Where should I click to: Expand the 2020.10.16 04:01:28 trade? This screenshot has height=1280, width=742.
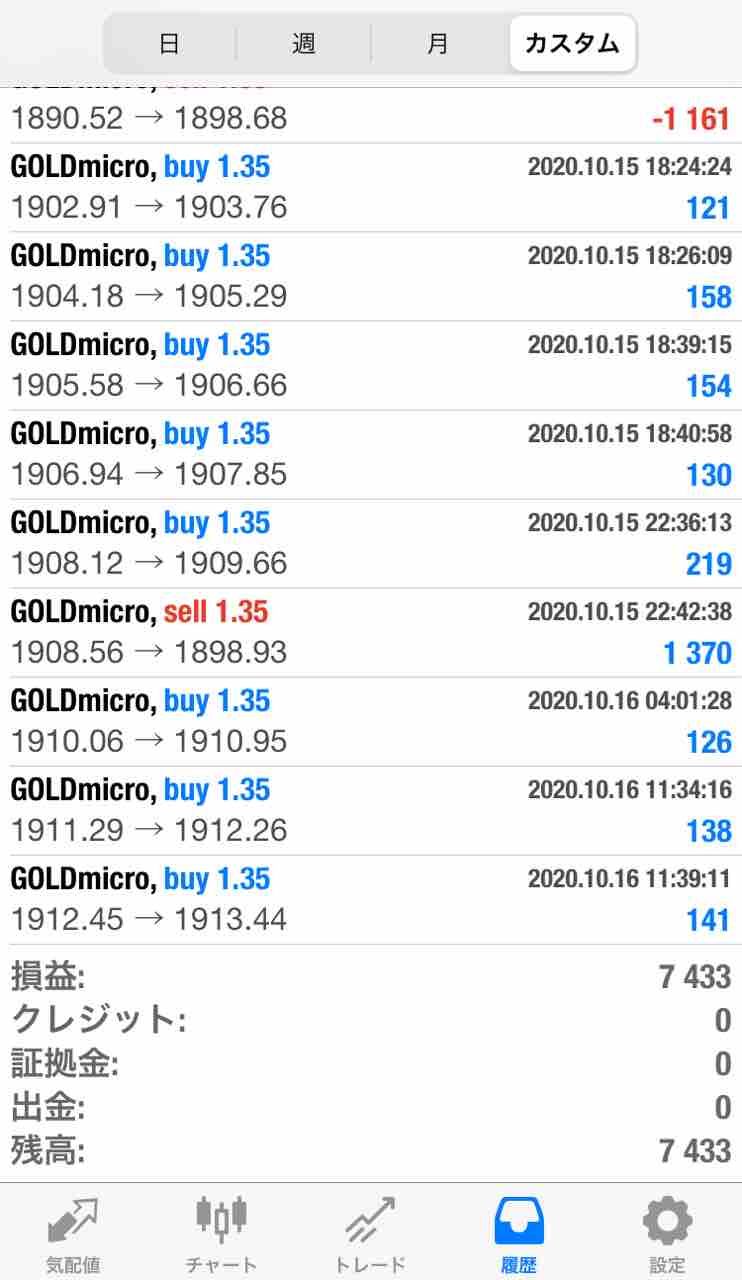pos(371,721)
